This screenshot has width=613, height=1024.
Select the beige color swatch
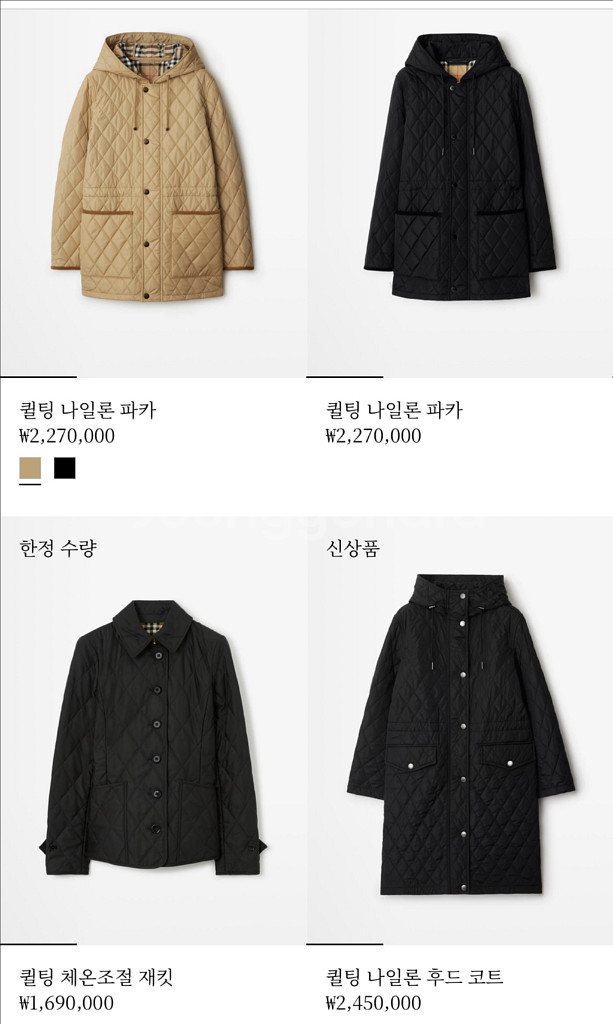31,468
